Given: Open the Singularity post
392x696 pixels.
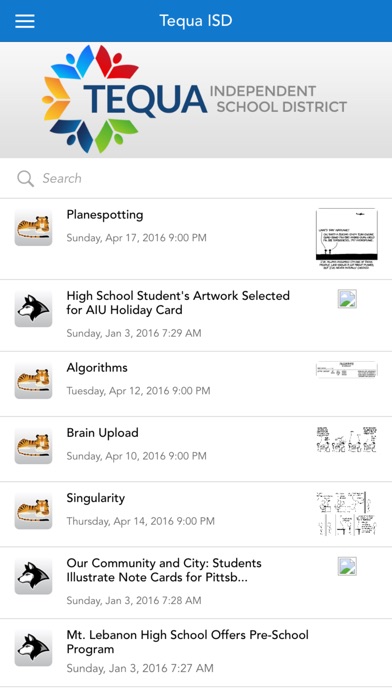Looking at the screenshot, I should coord(196,514).
